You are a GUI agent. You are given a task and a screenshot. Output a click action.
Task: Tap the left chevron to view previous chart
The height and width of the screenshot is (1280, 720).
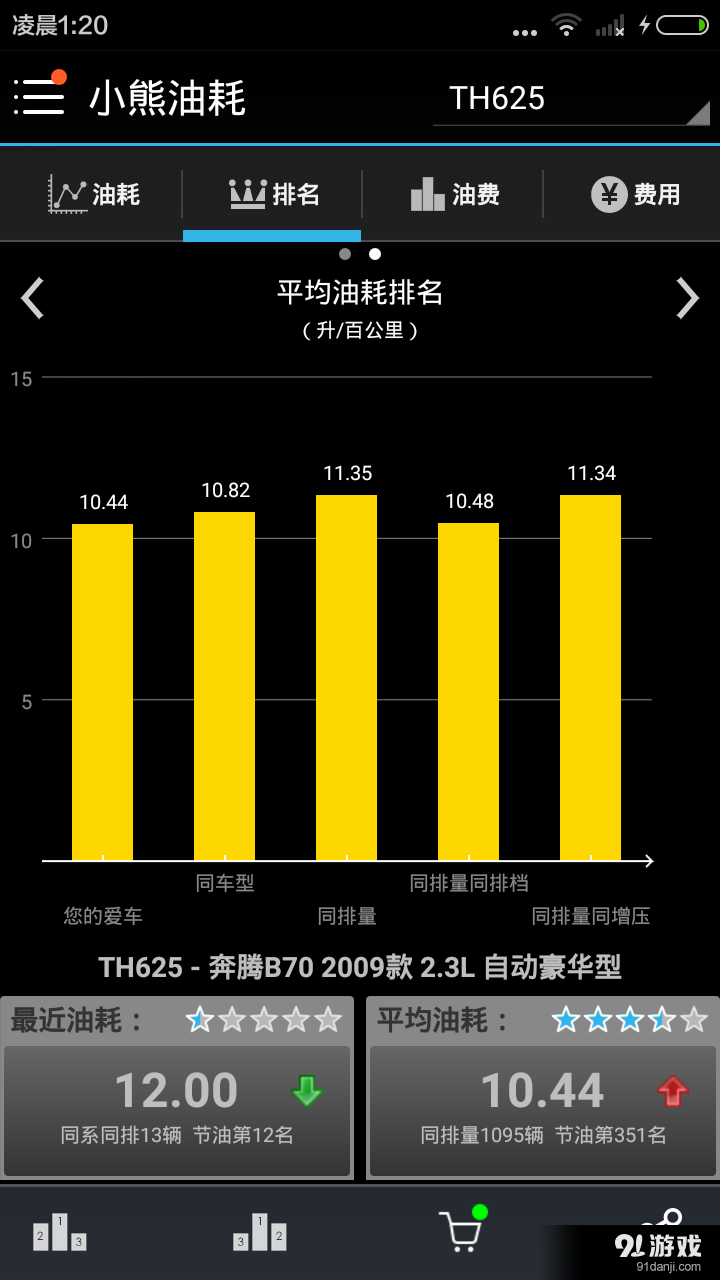(32, 297)
